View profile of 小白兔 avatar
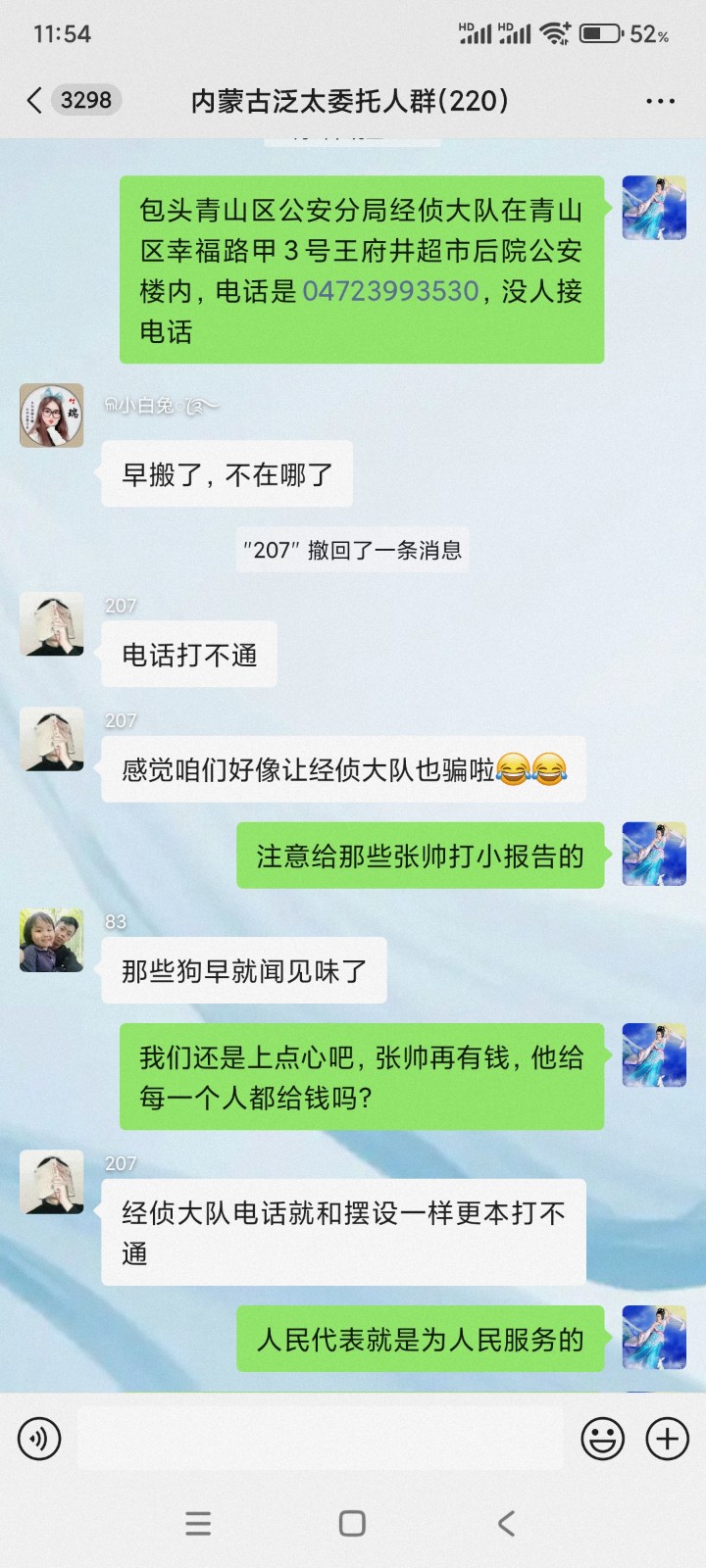The width and height of the screenshot is (706, 1568). (52, 416)
